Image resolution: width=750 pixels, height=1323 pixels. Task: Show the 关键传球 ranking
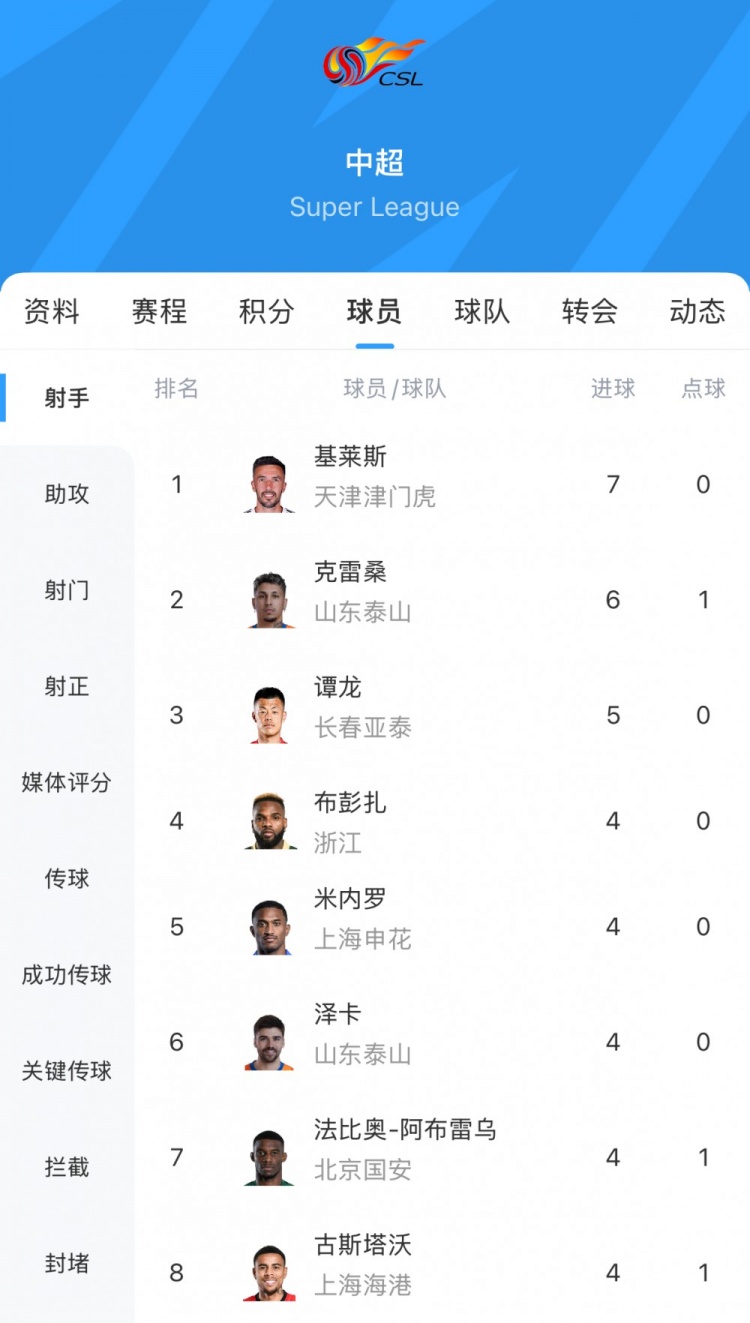pyautogui.click(x=67, y=1070)
